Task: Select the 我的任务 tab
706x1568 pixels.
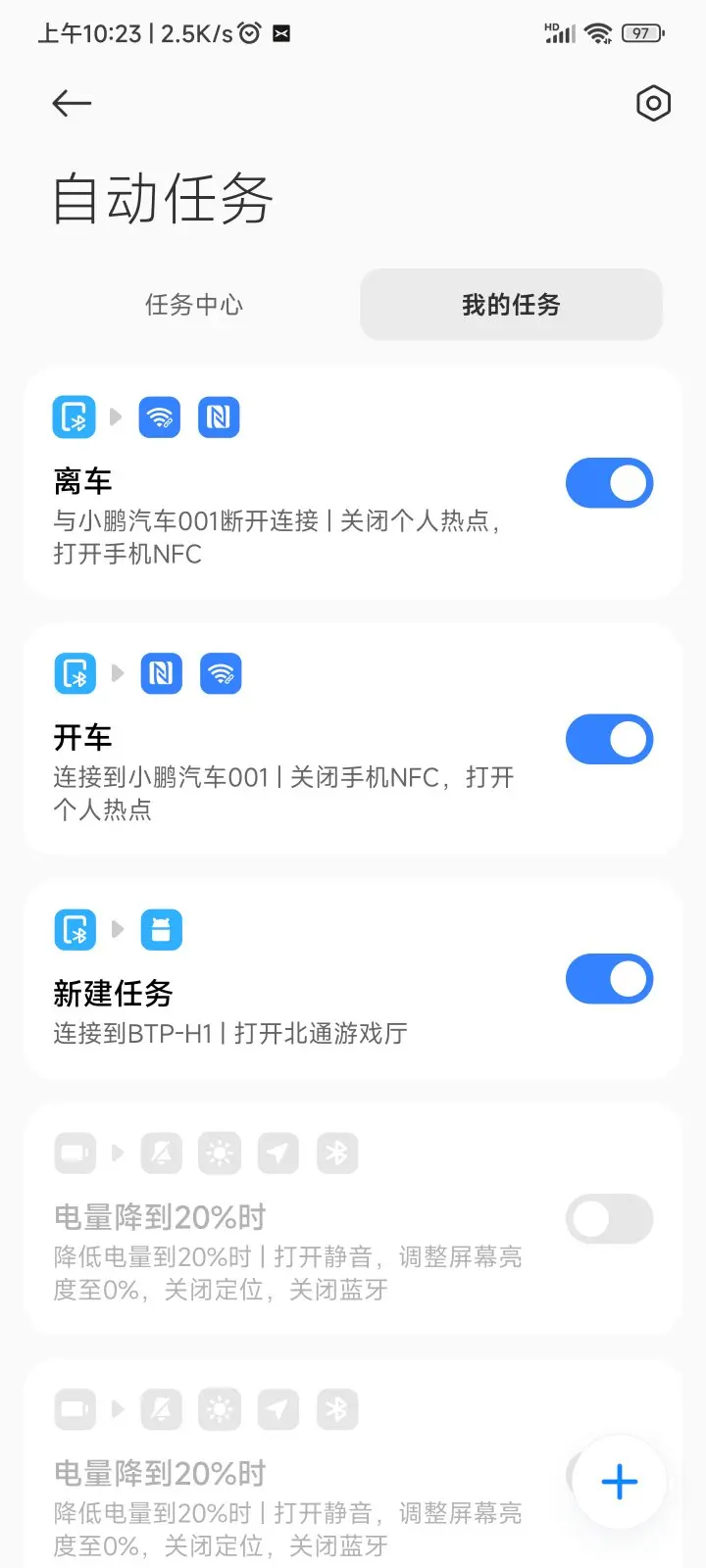Action: coord(511,305)
